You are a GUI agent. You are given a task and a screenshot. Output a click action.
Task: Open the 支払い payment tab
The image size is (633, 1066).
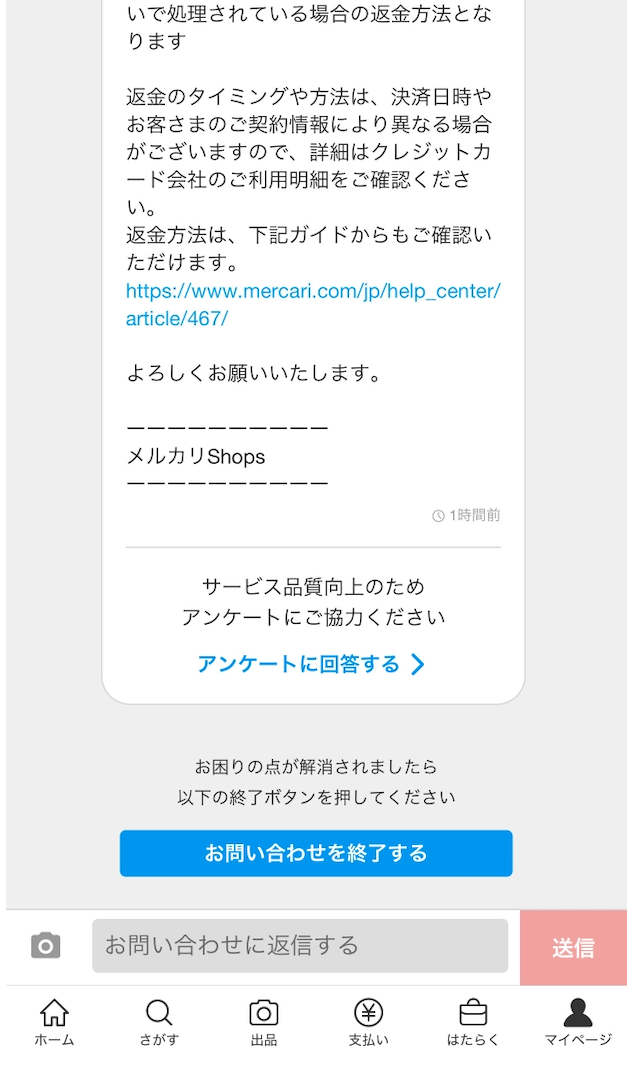(x=369, y=1023)
